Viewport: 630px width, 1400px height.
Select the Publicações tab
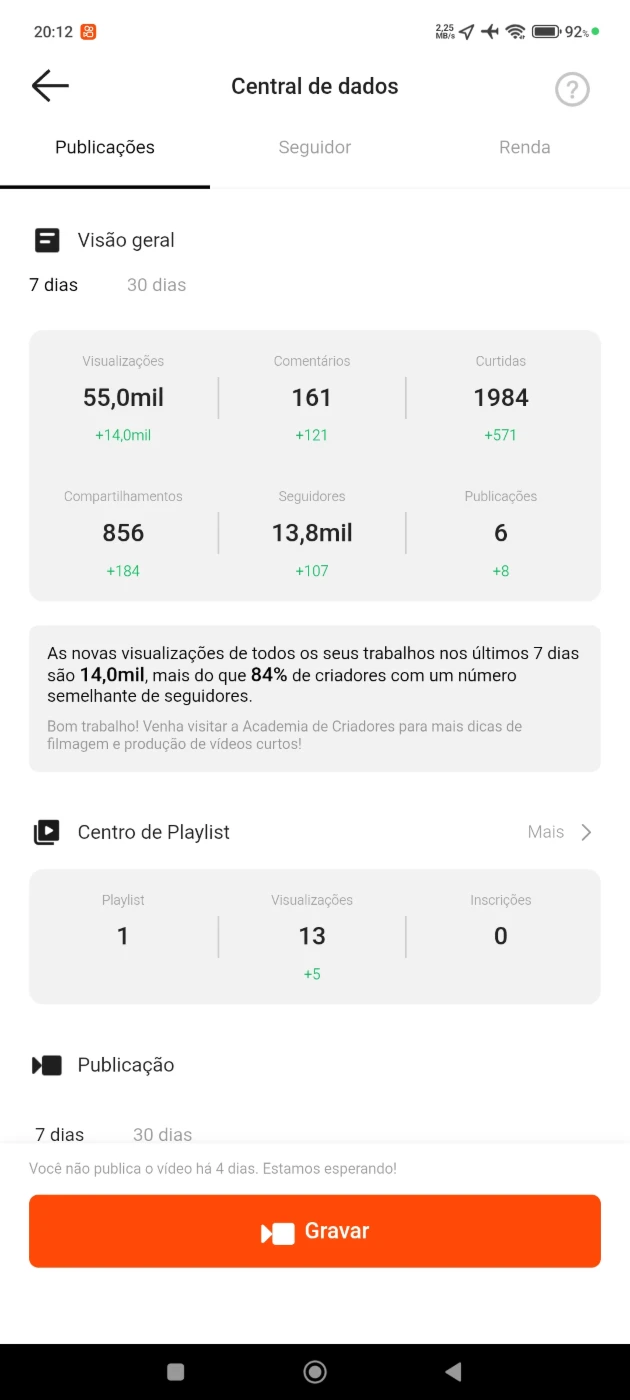coord(105,147)
